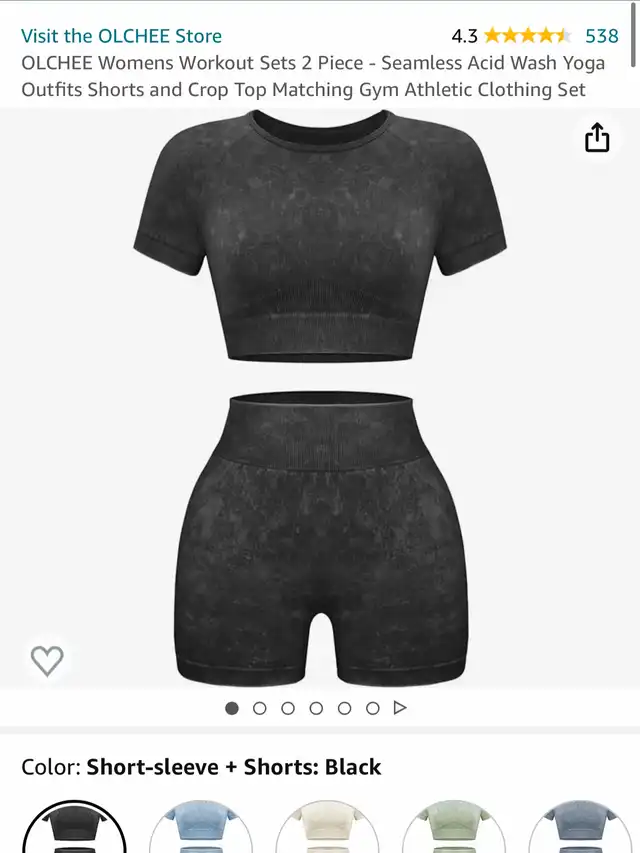Pick the cream color swatch

pyautogui.click(x=327, y=828)
